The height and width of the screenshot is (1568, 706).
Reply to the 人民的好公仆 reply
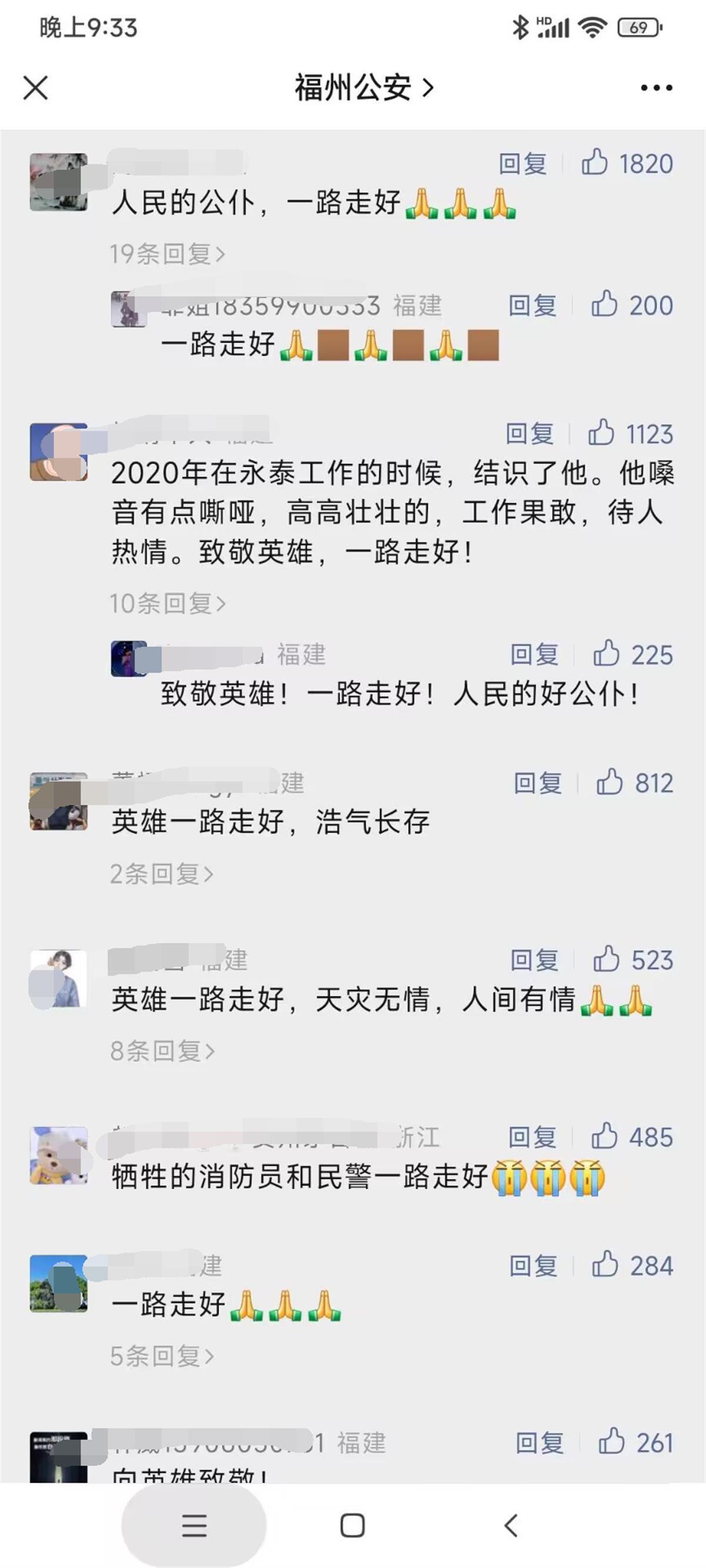click(x=534, y=654)
